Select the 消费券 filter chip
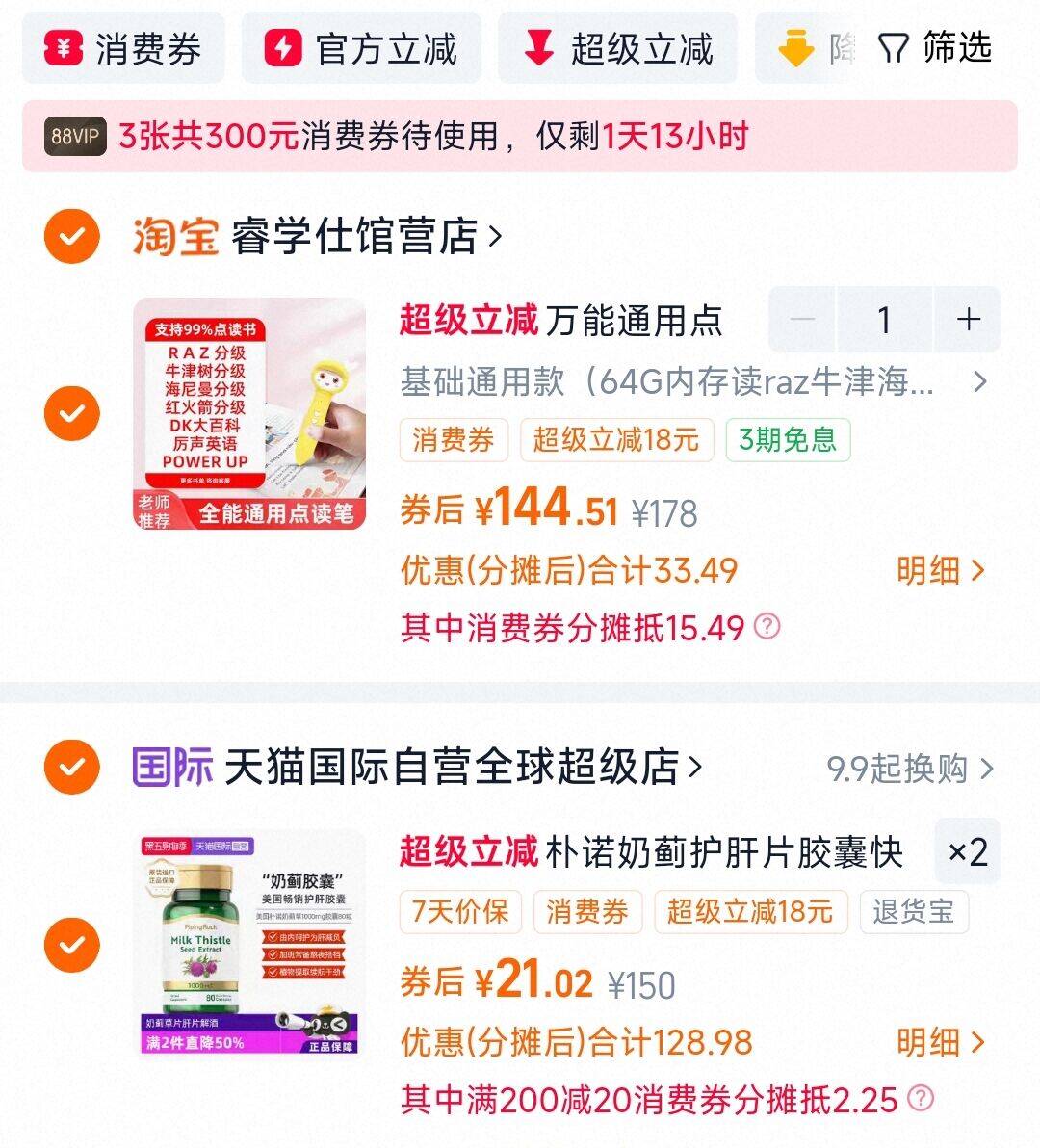Screen dimensions: 1040x1148 pyautogui.click(x=123, y=48)
